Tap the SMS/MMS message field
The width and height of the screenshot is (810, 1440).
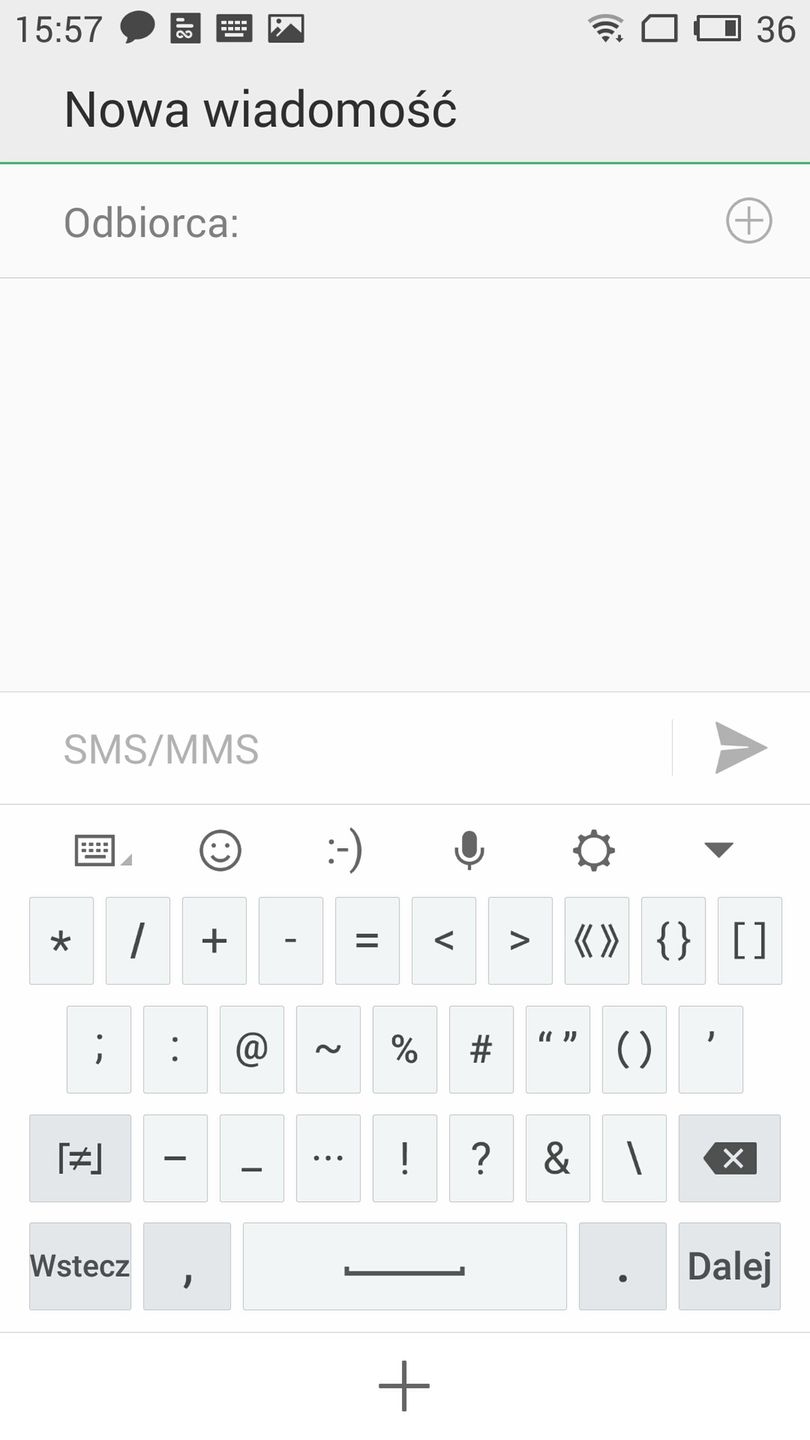[360, 749]
